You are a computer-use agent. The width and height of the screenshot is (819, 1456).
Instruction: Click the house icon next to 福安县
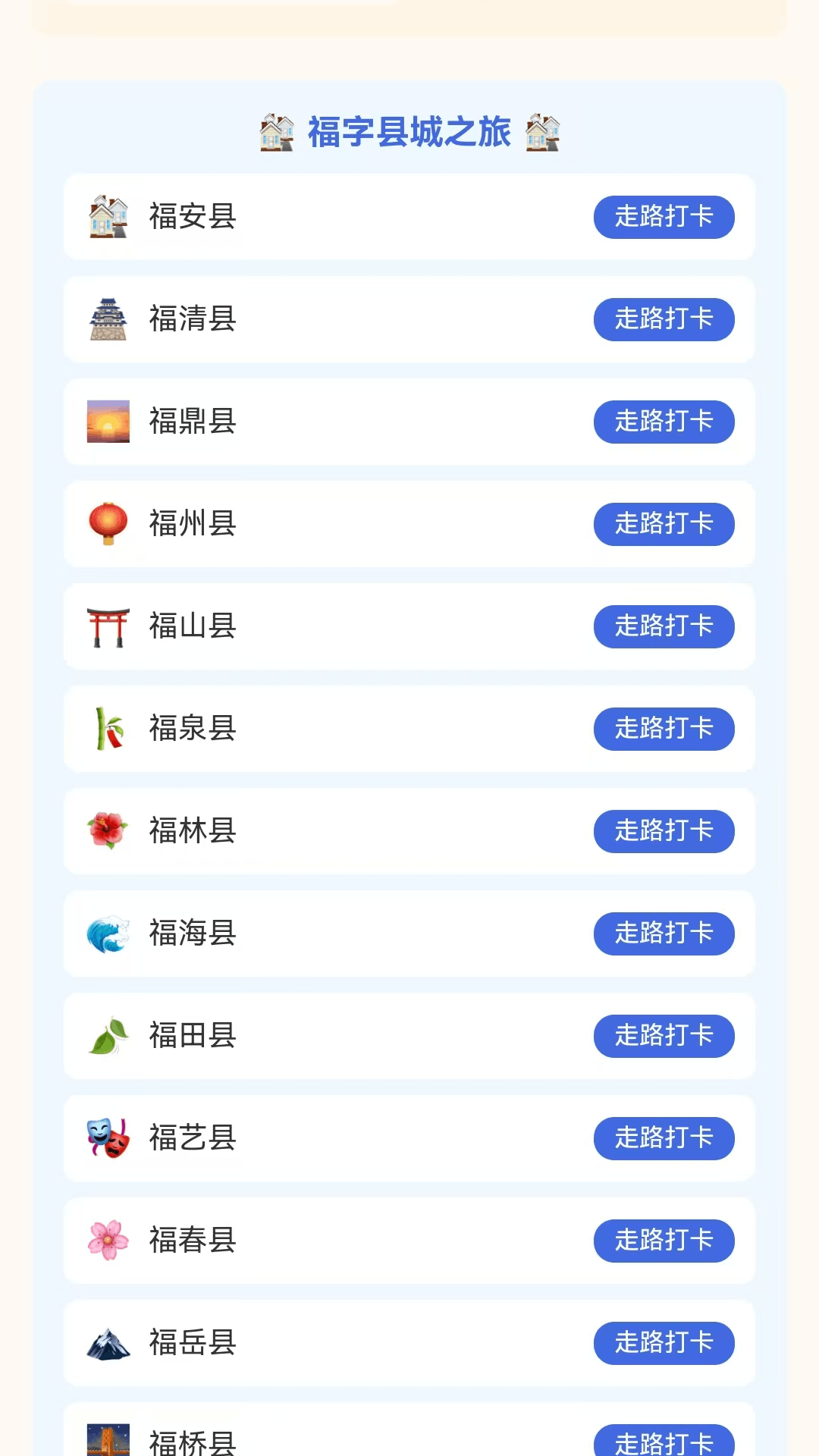point(108,218)
